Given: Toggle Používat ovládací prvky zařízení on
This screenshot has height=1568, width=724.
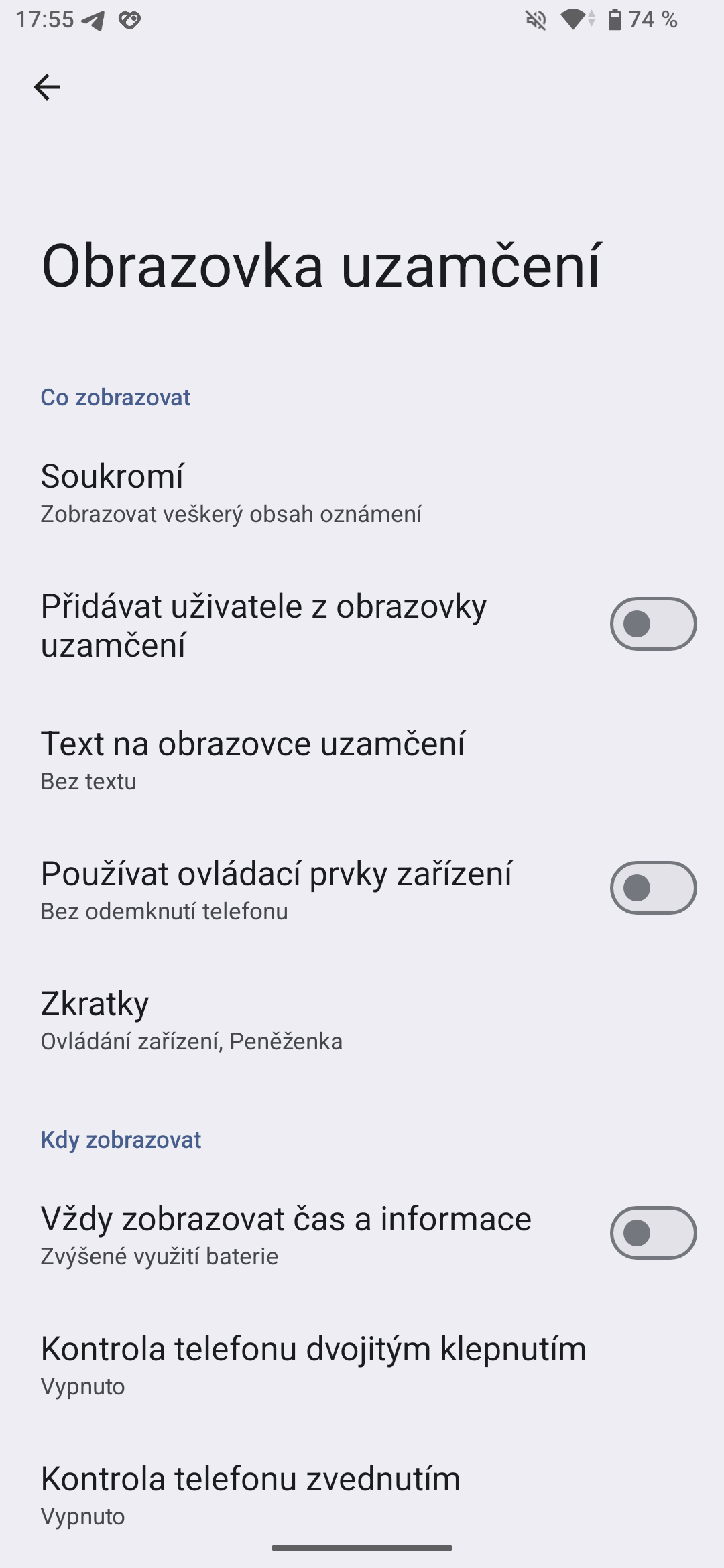Looking at the screenshot, I should pyautogui.click(x=652, y=888).
